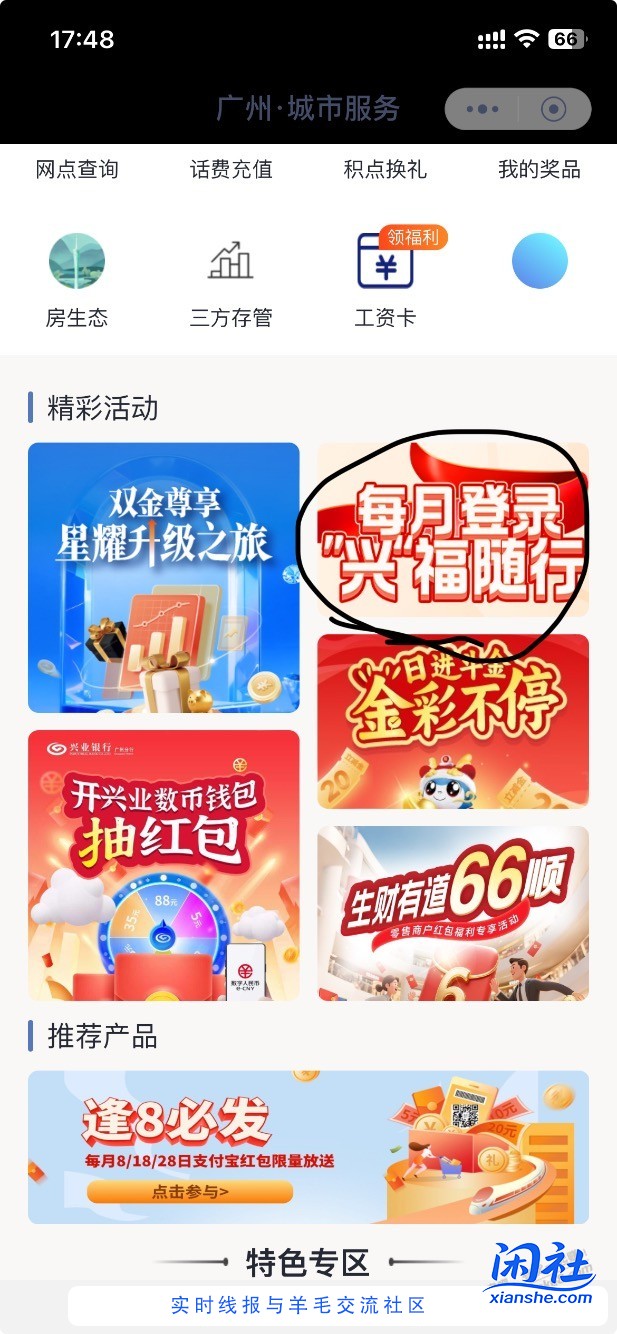The width and height of the screenshot is (617, 1334).
Task: Open 开兴业数币钱包 抽红包 activity
Action: (x=163, y=865)
